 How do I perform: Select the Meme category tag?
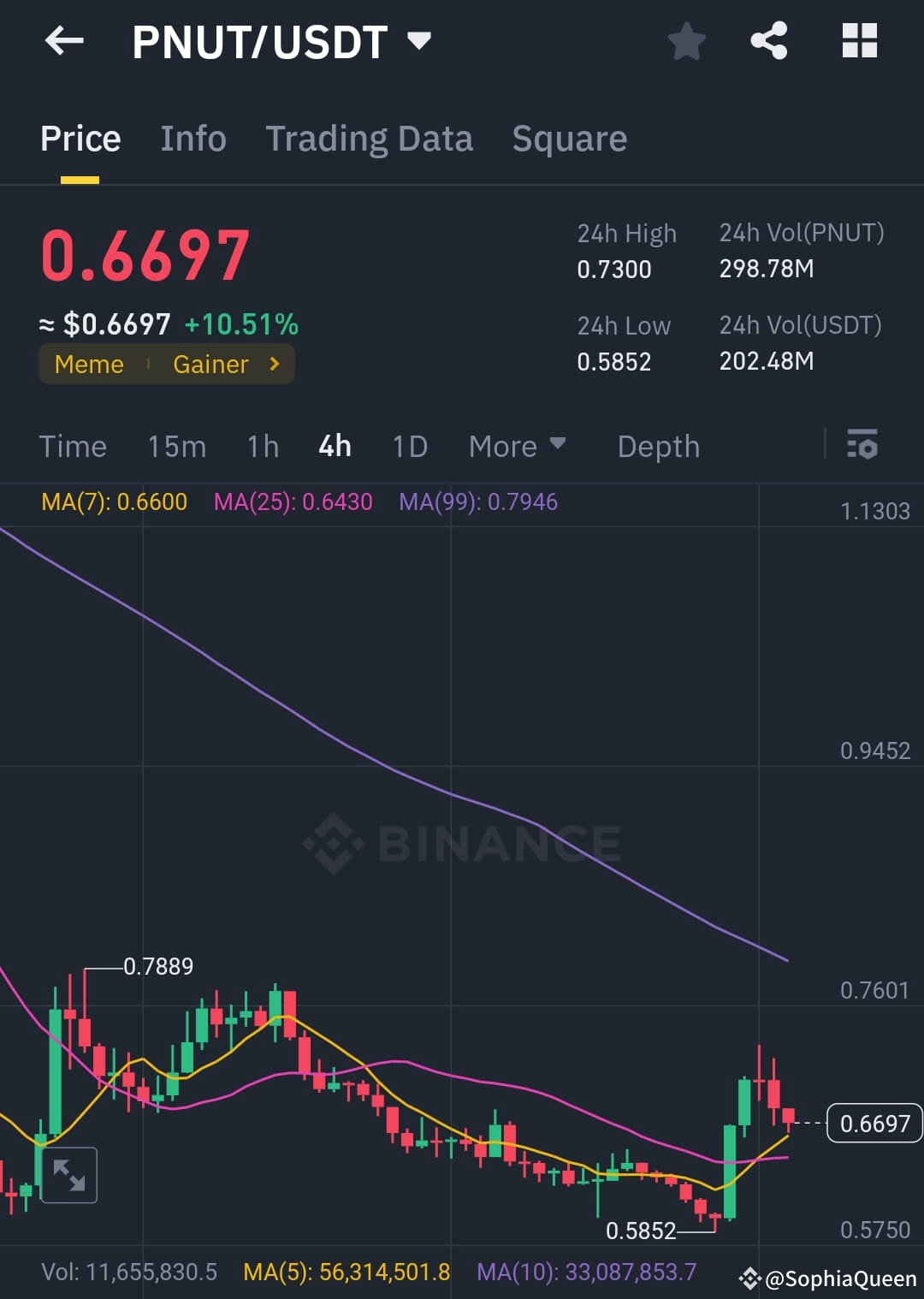[89, 364]
